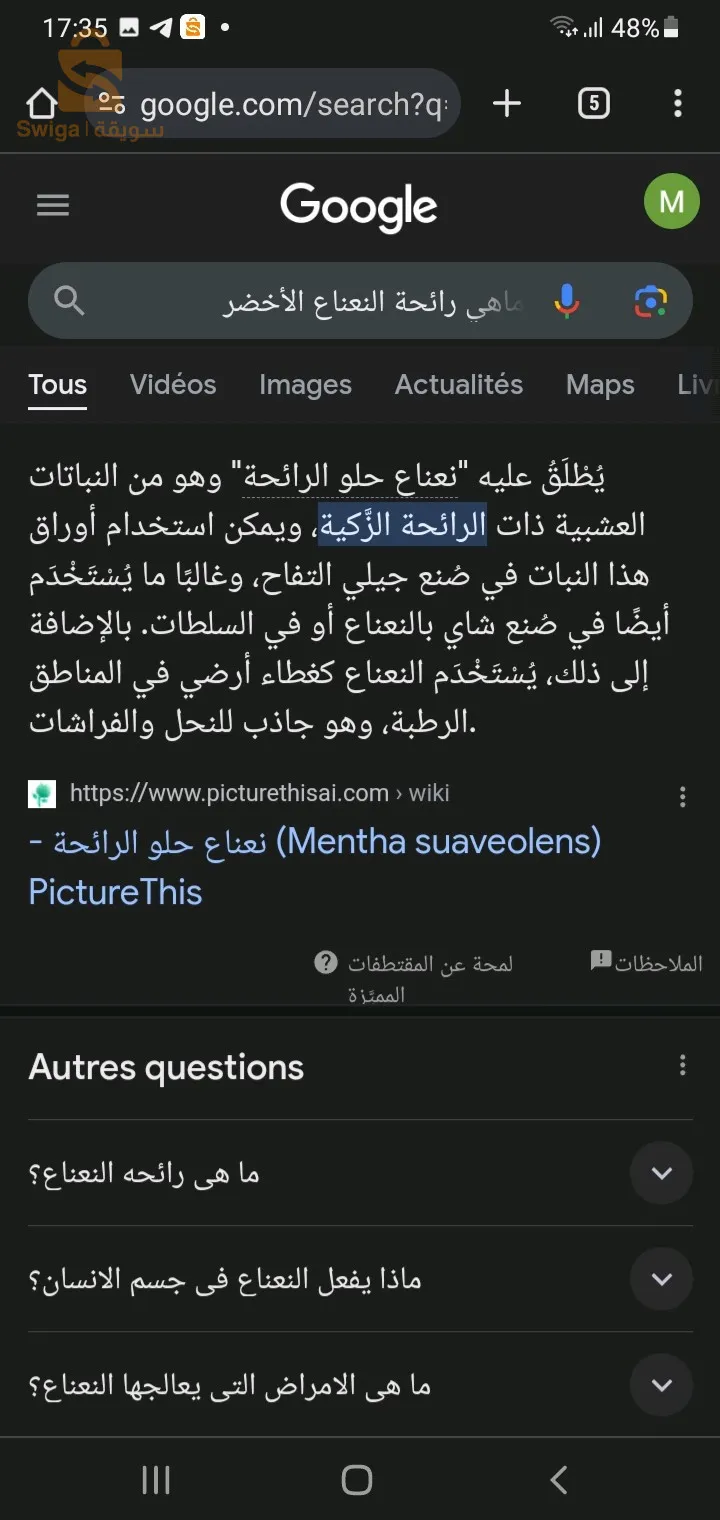The image size is (720, 1520).
Task: Switch to the Vidéos tab
Action: pyautogui.click(x=173, y=385)
